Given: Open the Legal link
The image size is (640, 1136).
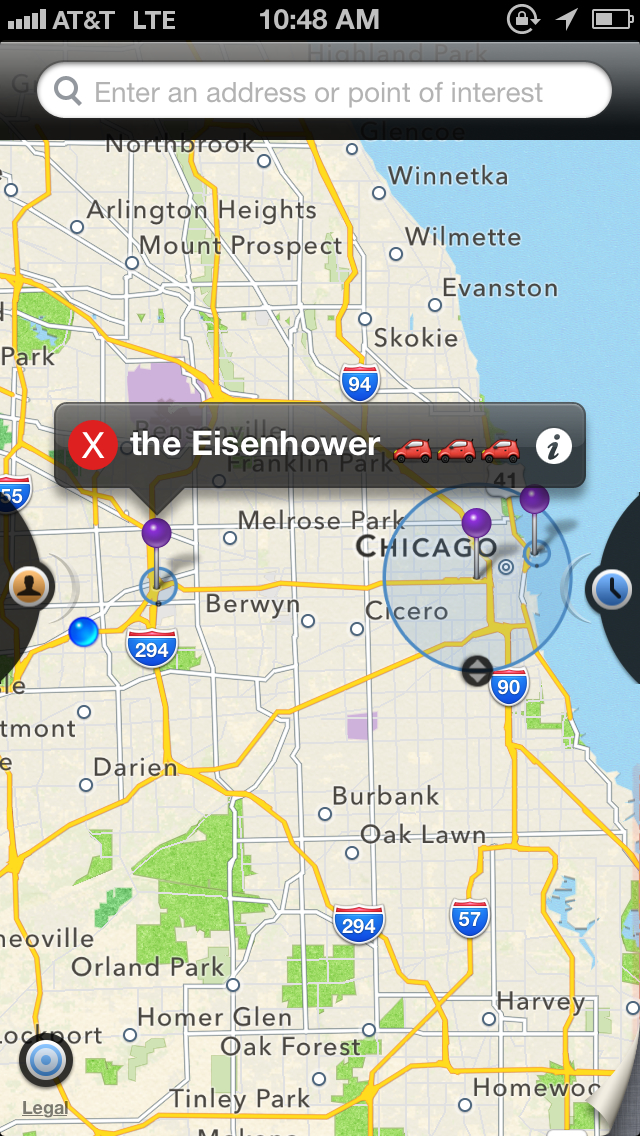Looking at the screenshot, I should (45, 1108).
